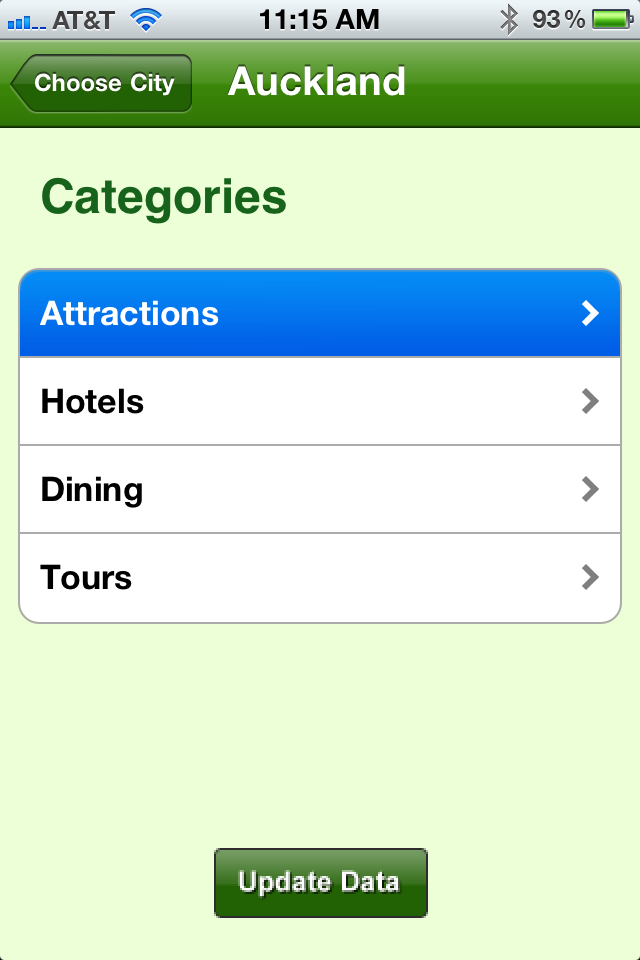Browse the Dining category

(320, 490)
